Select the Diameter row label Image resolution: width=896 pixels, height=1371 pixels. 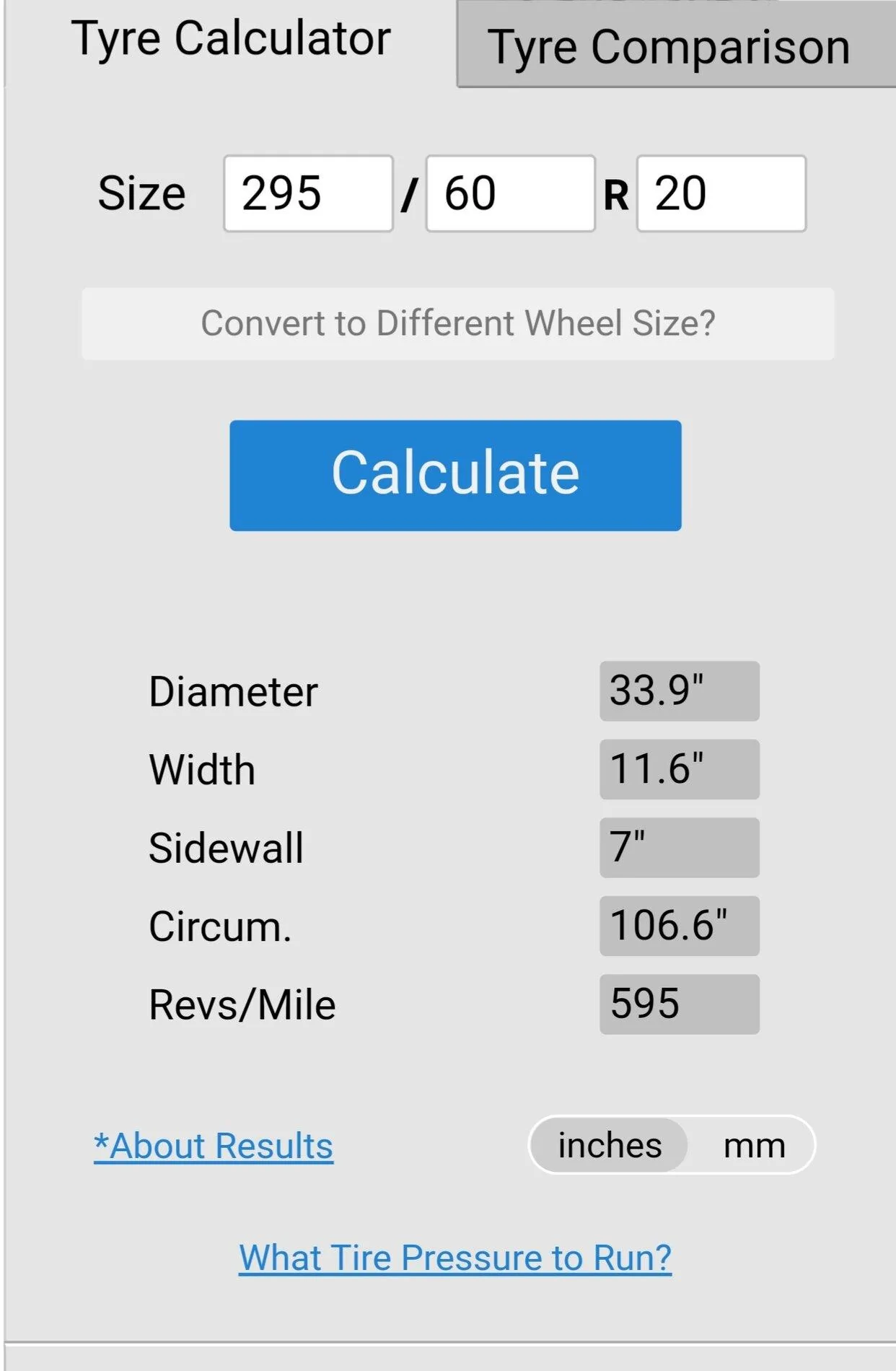click(232, 690)
